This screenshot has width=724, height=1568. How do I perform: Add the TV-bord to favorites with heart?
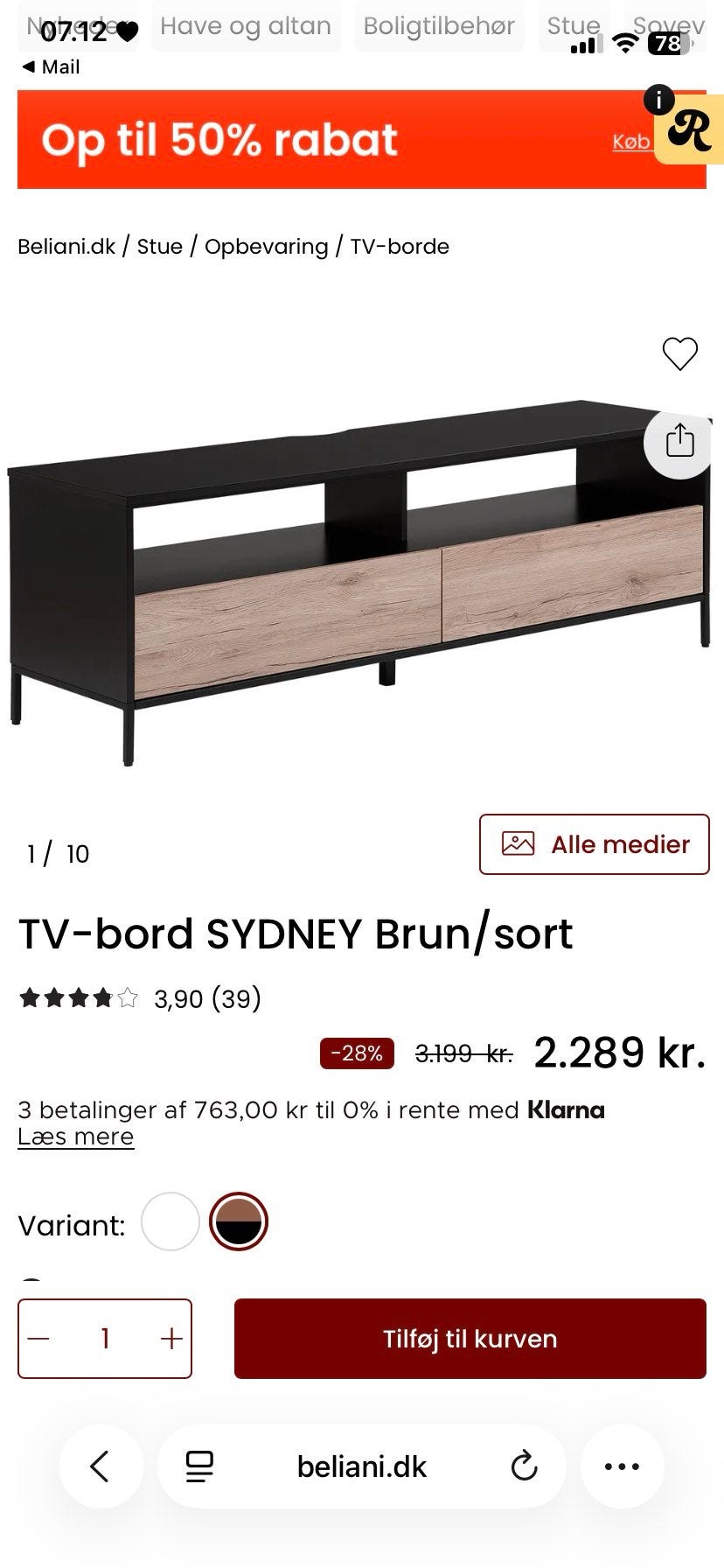point(679,353)
